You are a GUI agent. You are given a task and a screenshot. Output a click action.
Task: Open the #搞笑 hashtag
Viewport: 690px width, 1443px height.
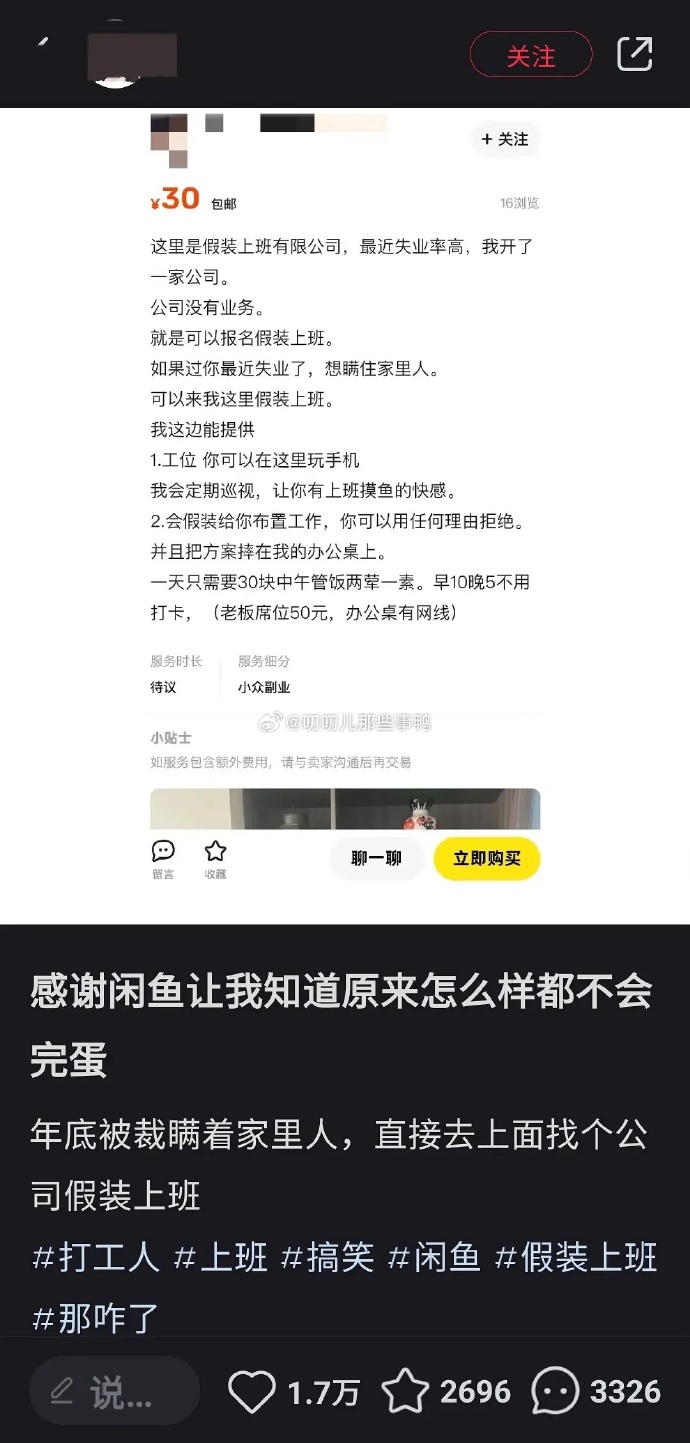pos(327,1257)
